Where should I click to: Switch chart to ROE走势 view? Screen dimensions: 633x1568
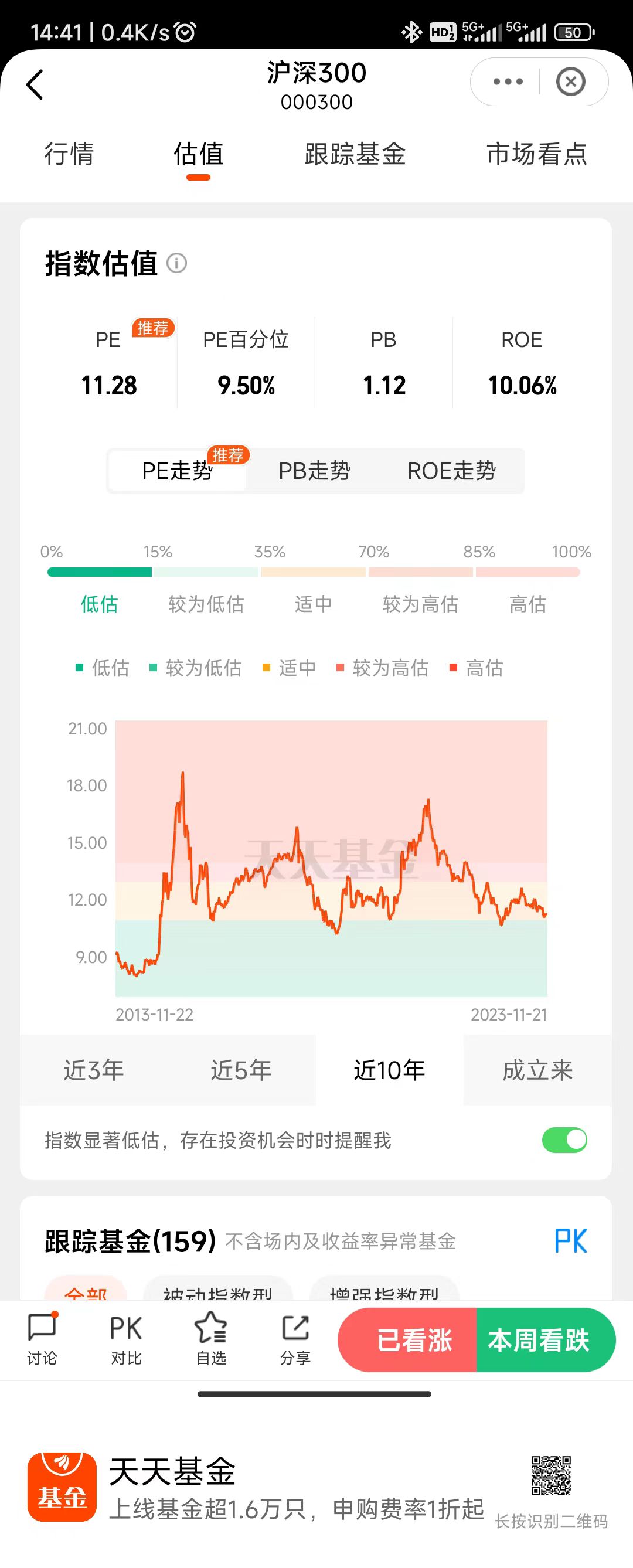[x=452, y=471]
